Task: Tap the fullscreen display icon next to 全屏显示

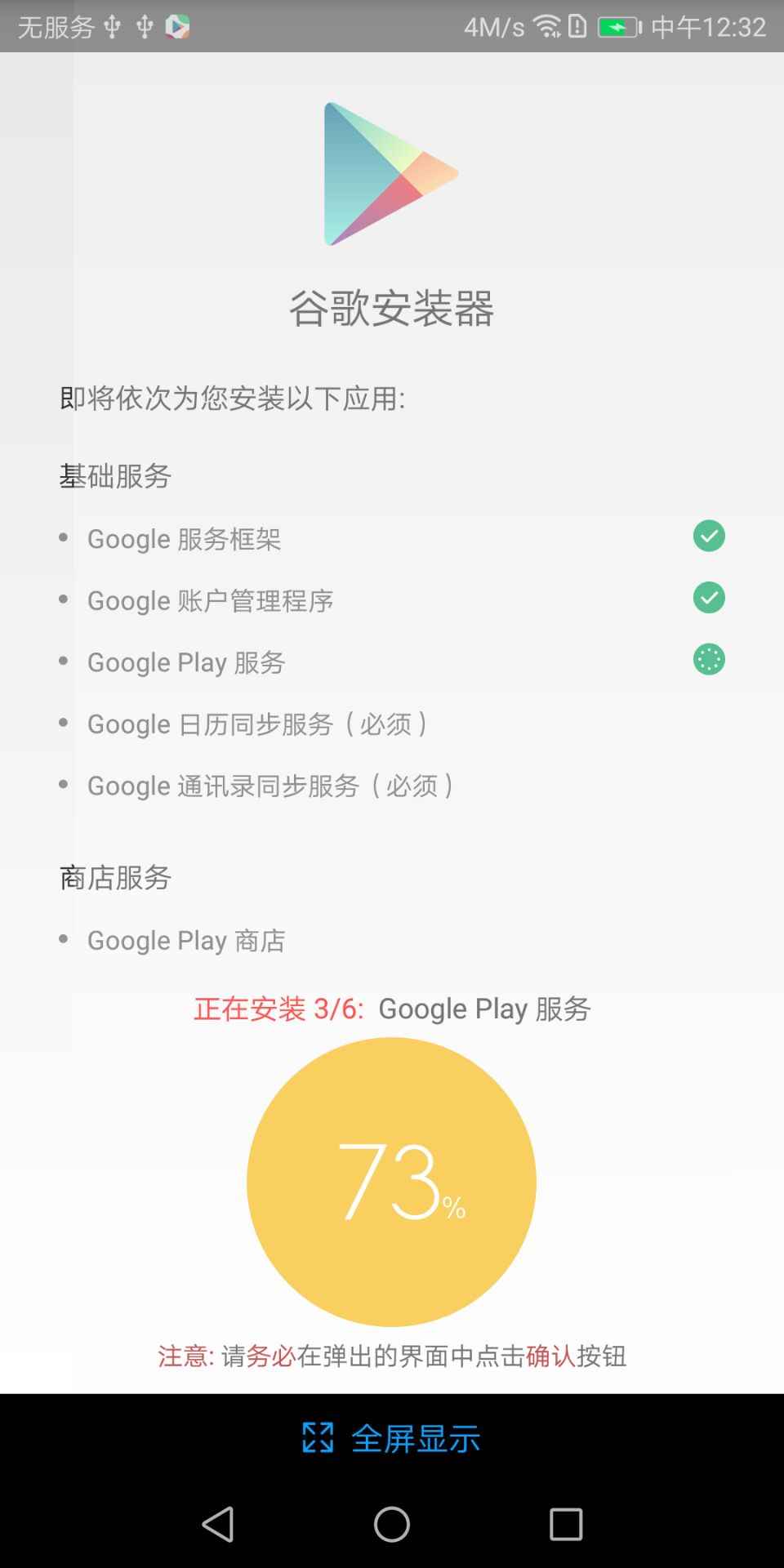Action: click(317, 1436)
